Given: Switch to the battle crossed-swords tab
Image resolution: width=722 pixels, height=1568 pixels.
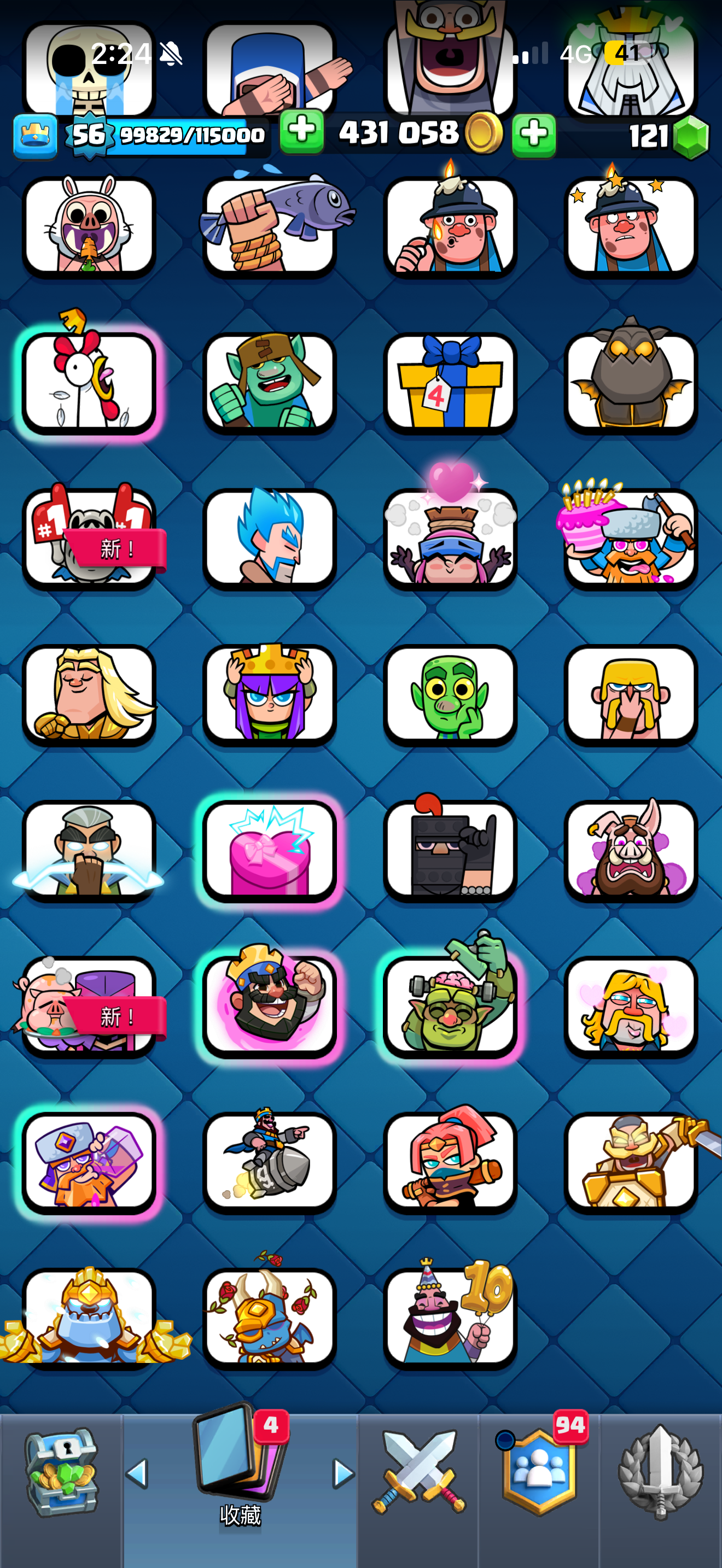Looking at the screenshot, I should pyautogui.click(x=419, y=1473).
